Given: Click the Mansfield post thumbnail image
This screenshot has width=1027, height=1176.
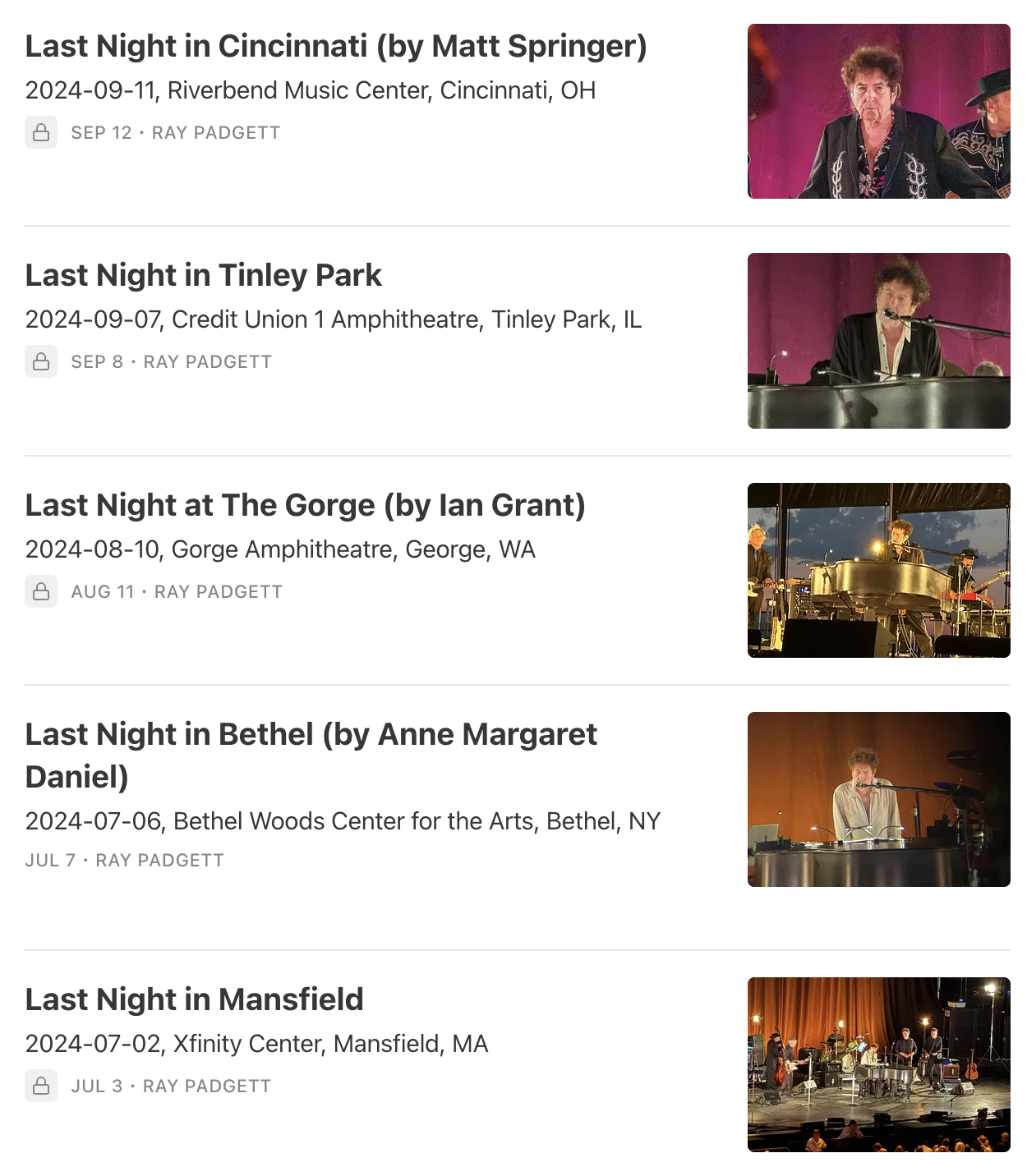Looking at the screenshot, I should 878,1065.
